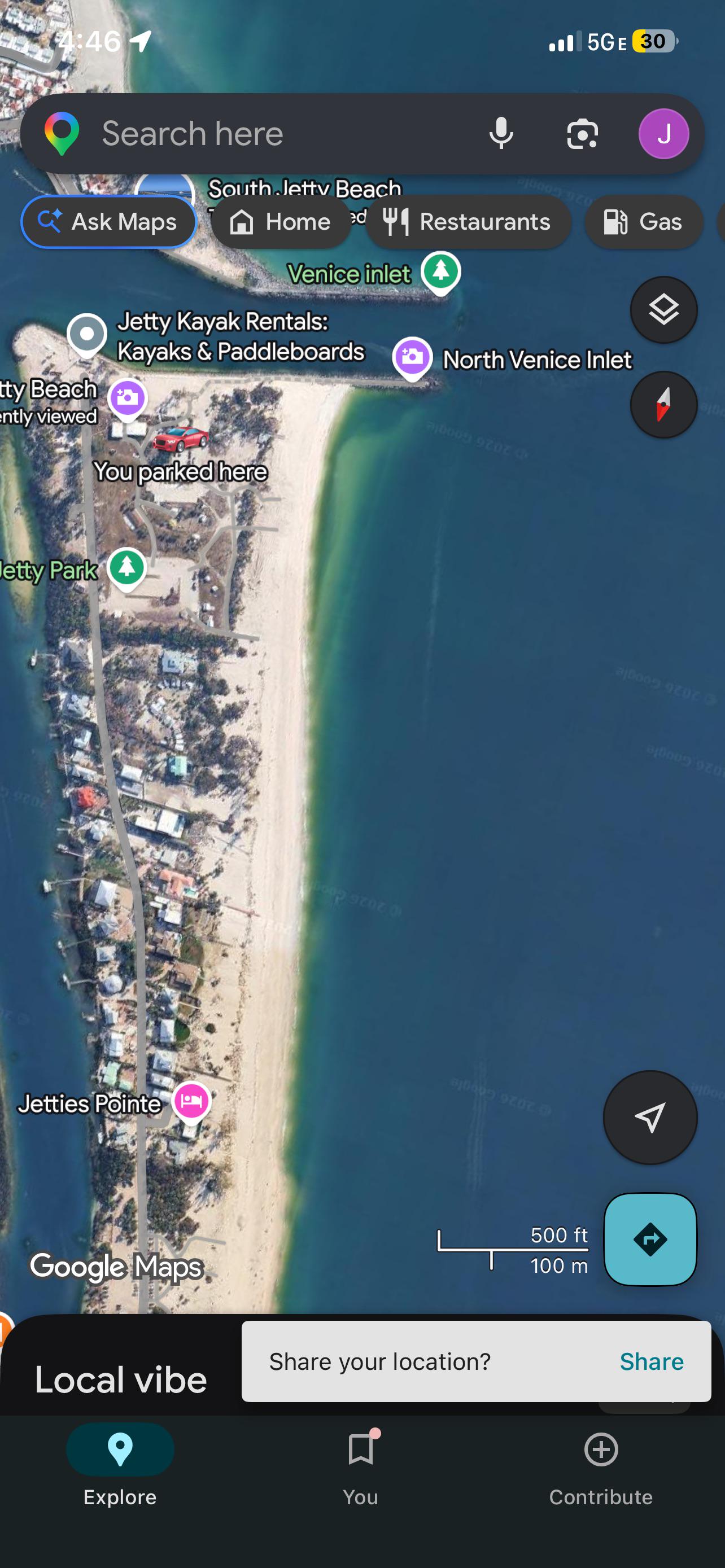
Task: Tap Share in the location prompt
Action: coord(650,1361)
